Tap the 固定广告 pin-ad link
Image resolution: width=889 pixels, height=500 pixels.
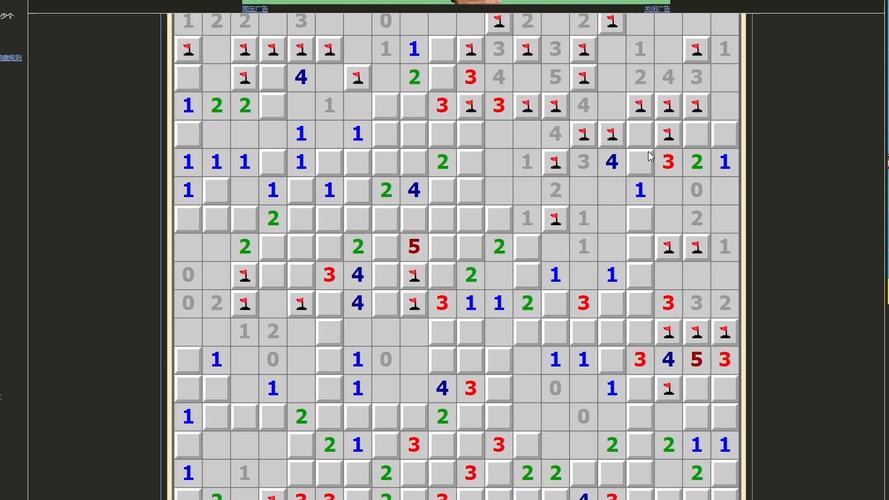coord(255,9)
